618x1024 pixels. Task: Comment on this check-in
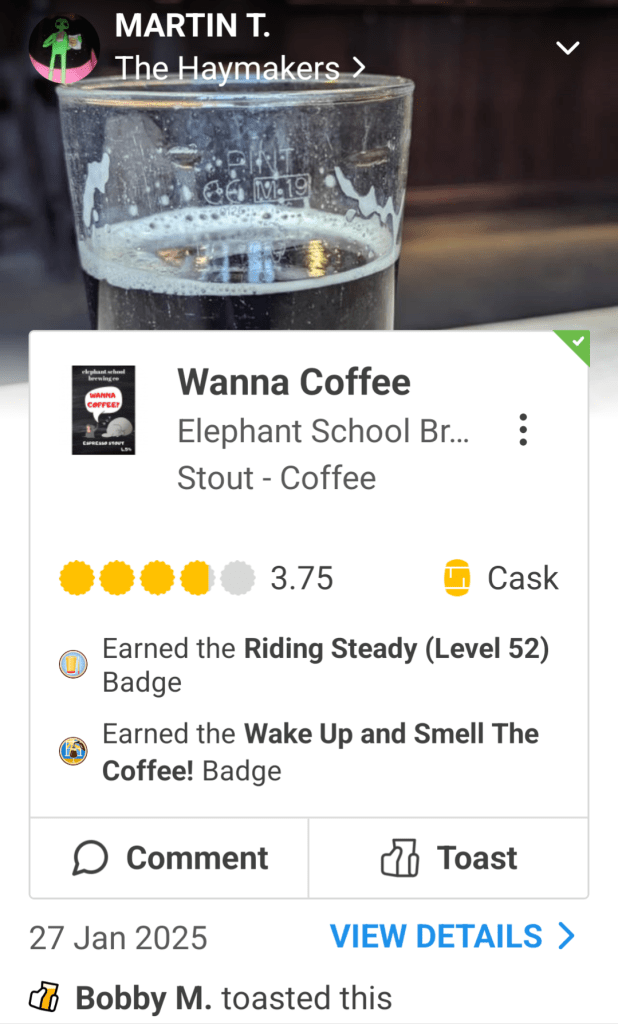pos(170,858)
